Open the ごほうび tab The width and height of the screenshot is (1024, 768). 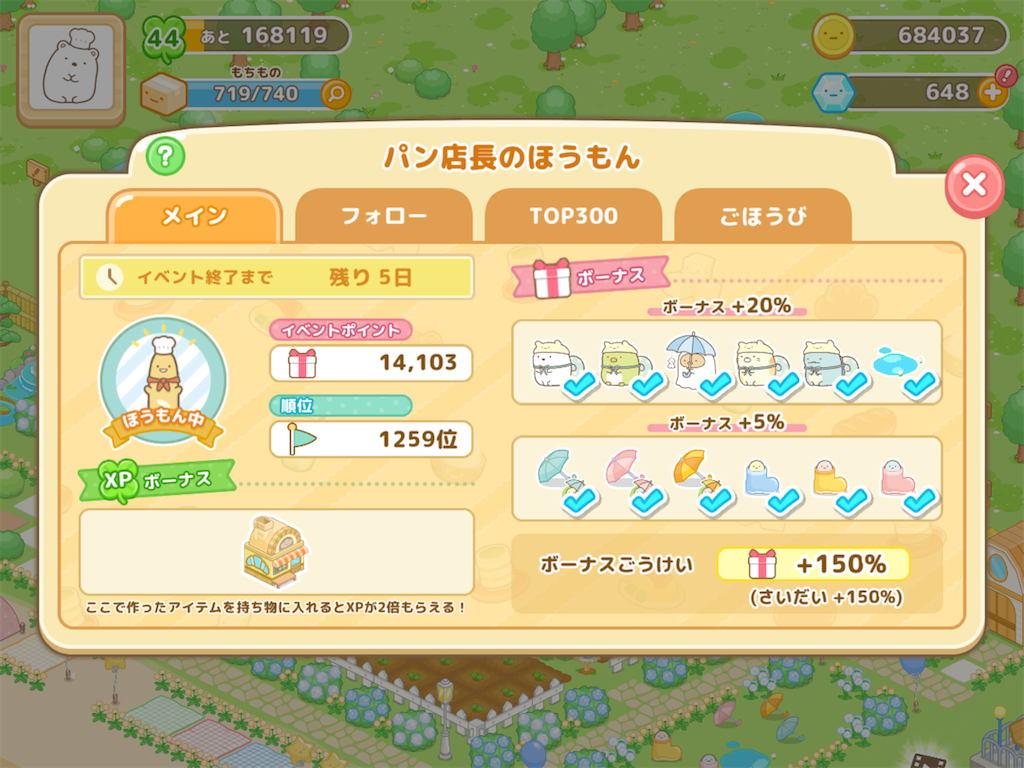763,216
